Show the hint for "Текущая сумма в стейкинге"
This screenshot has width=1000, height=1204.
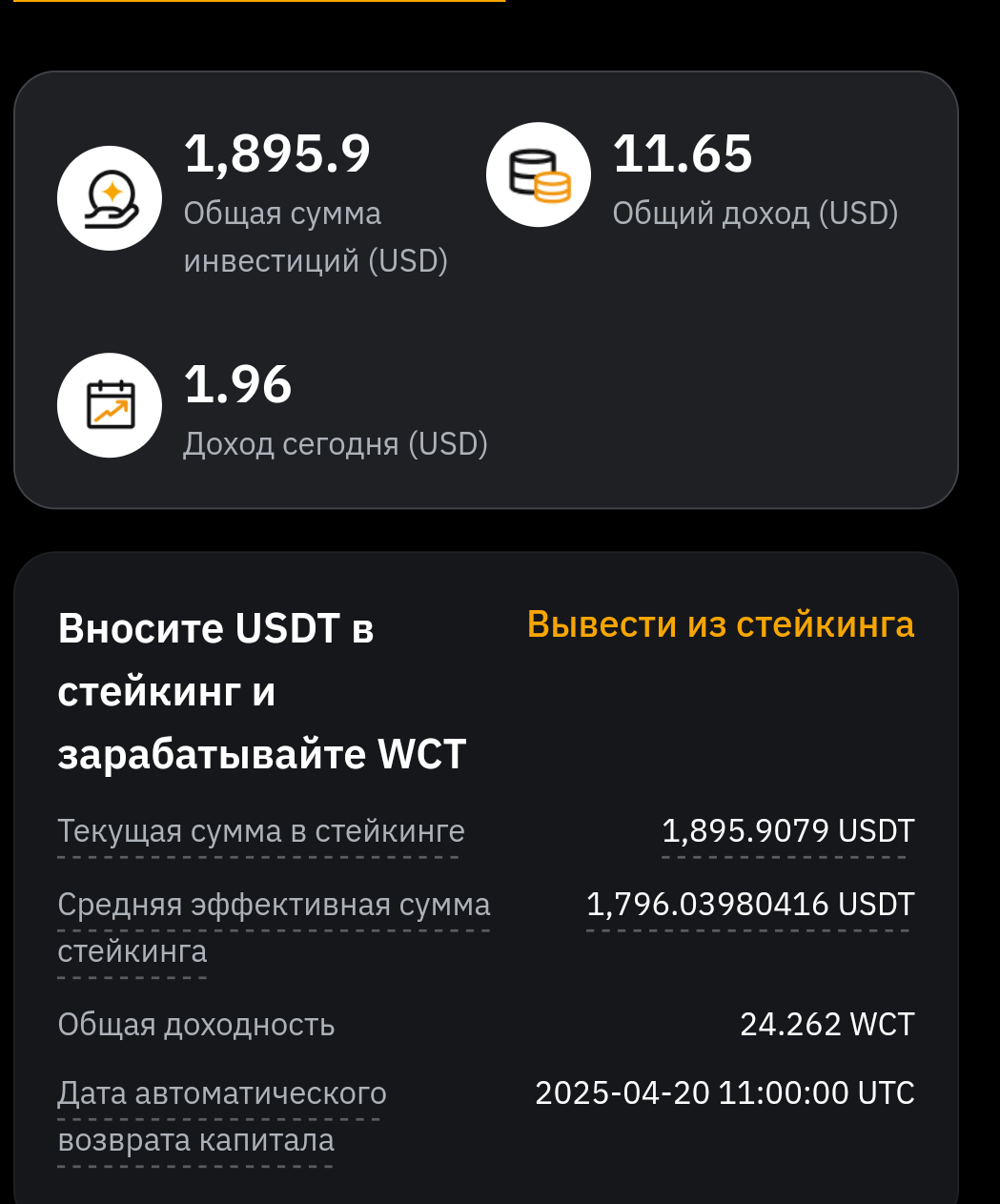point(260,831)
